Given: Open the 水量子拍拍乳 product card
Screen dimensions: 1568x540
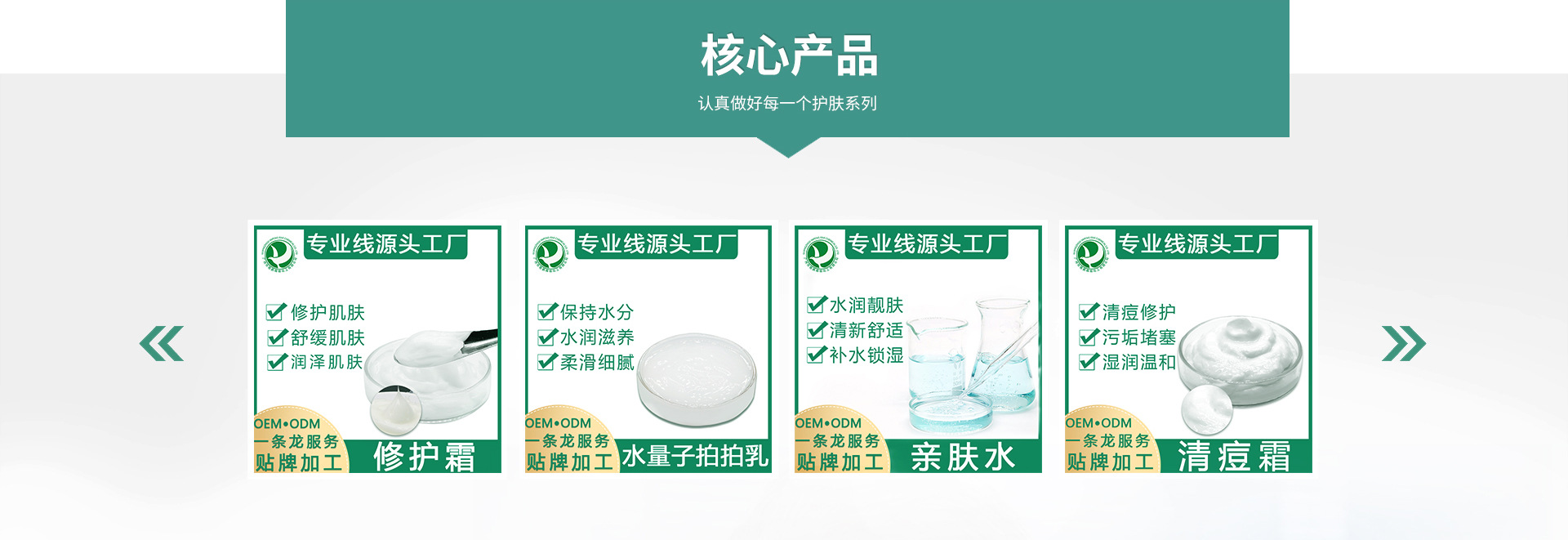Looking at the screenshot, I should point(648,349).
